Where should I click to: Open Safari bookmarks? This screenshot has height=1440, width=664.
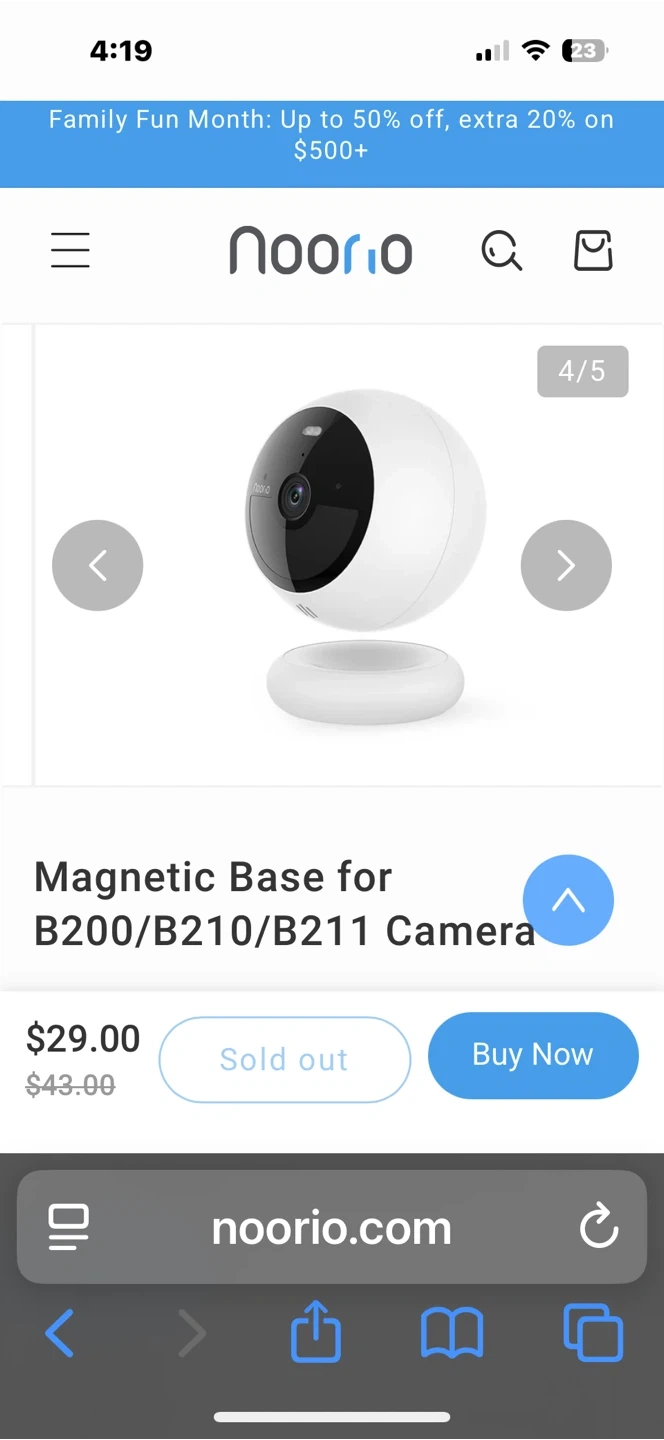[x=452, y=1333]
